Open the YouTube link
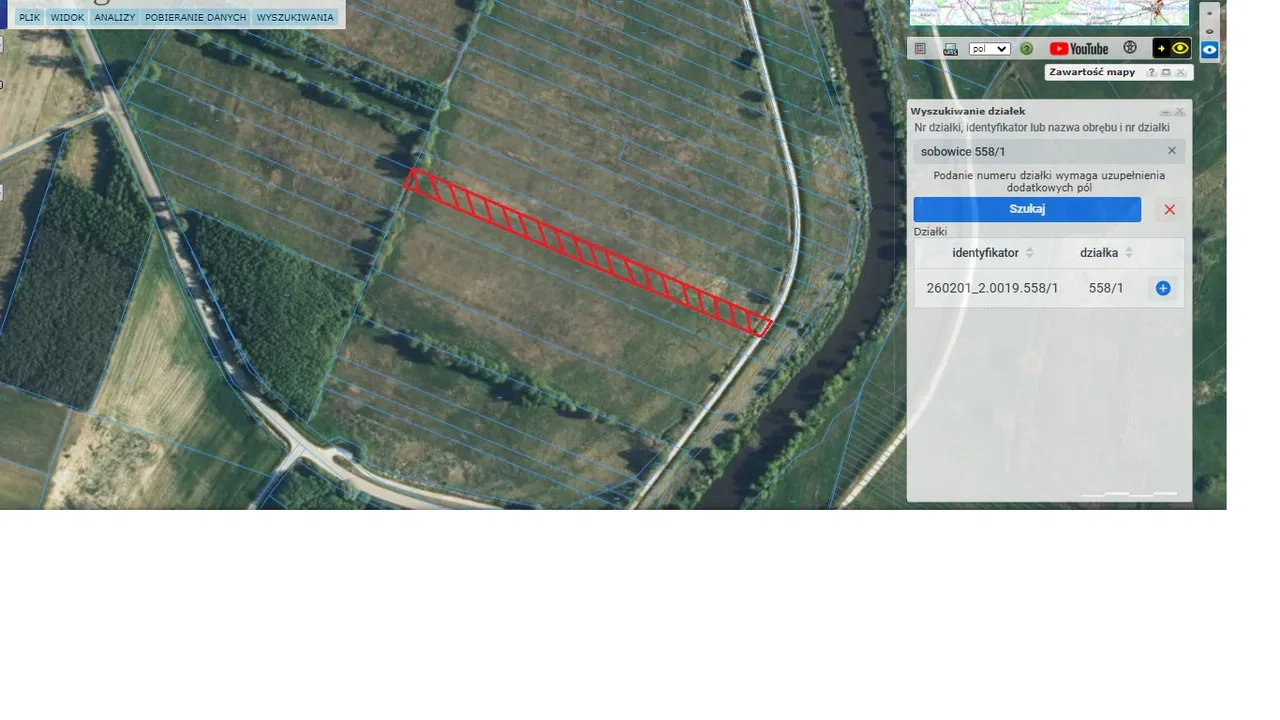Image resolution: width=1280 pixels, height=720 pixels. pos(1079,49)
